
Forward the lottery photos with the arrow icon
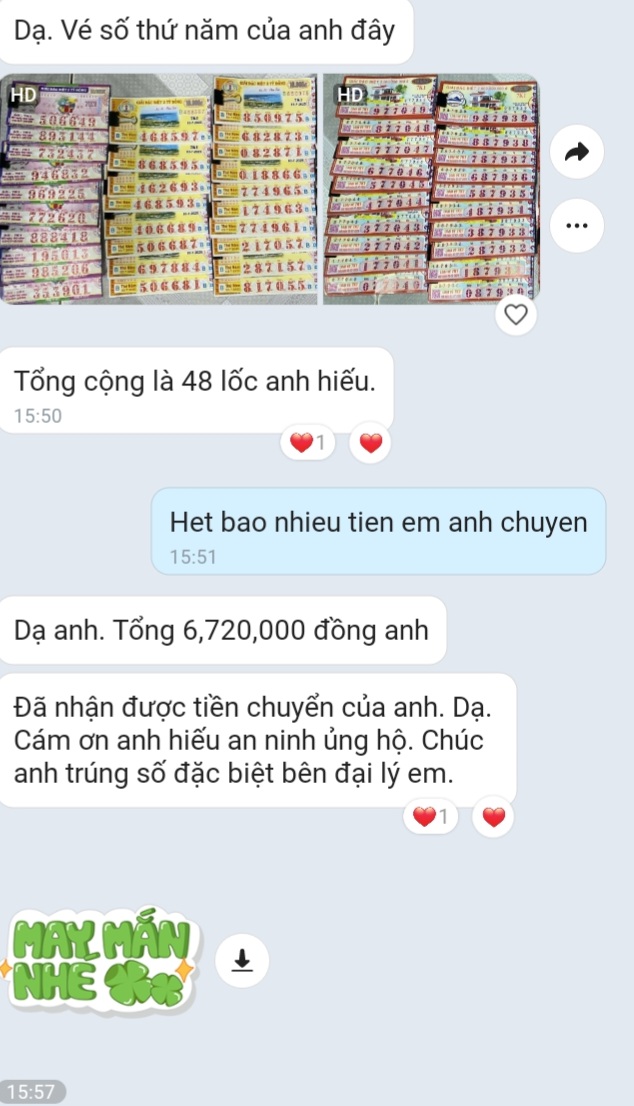click(x=577, y=153)
